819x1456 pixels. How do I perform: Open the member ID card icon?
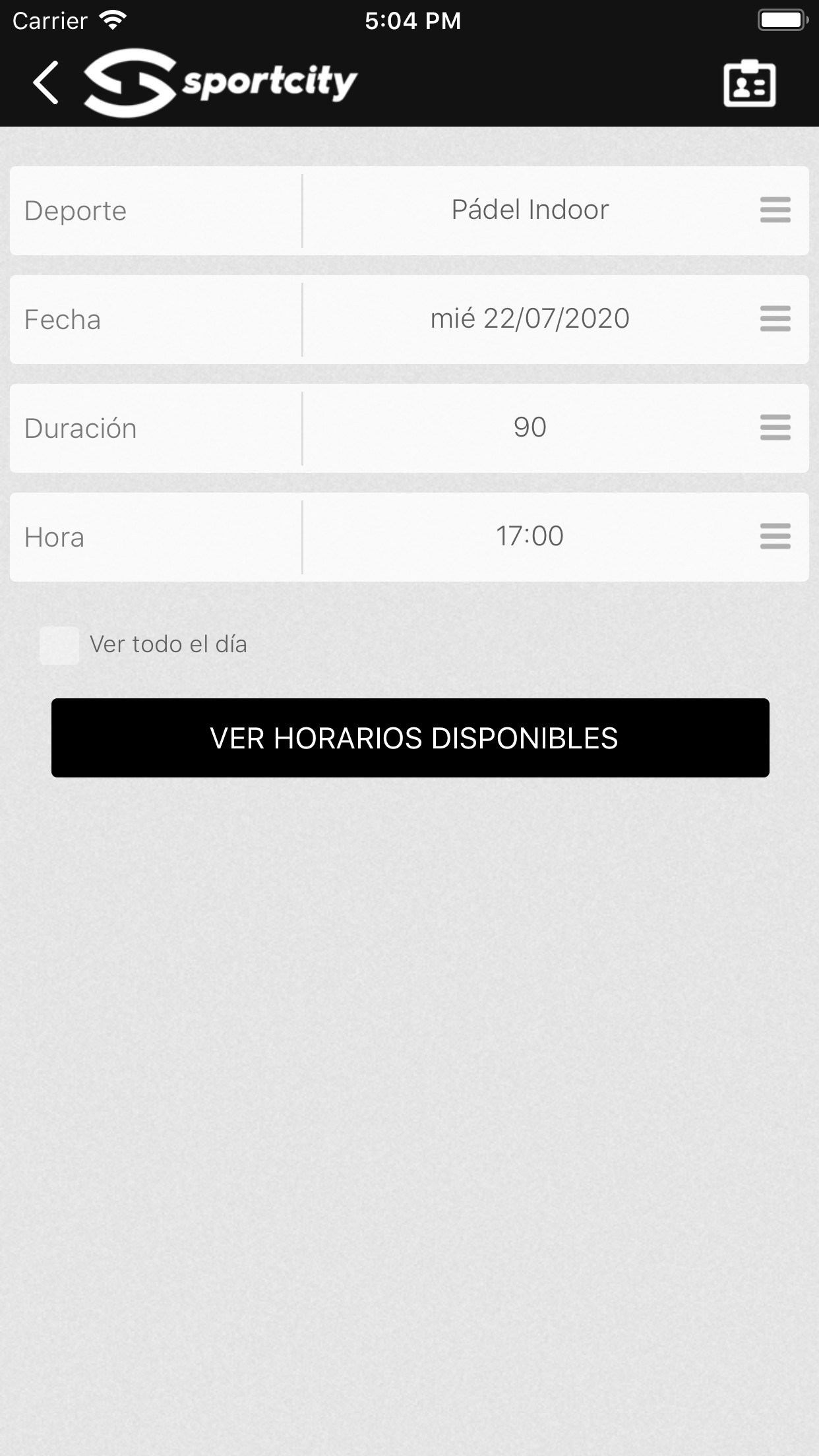pyautogui.click(x=749, y=84)
